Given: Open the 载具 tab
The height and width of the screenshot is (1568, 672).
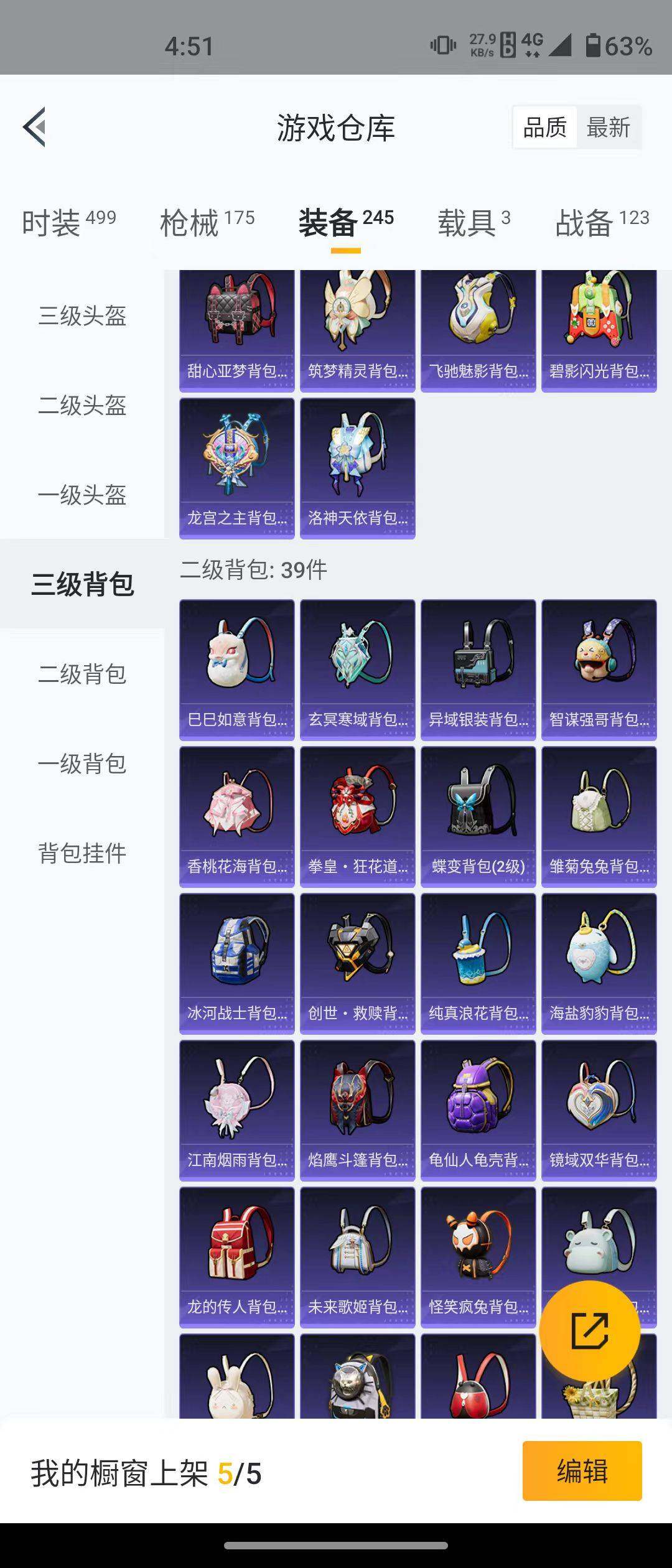Looking at the screenshot, I should pos(474,222).
